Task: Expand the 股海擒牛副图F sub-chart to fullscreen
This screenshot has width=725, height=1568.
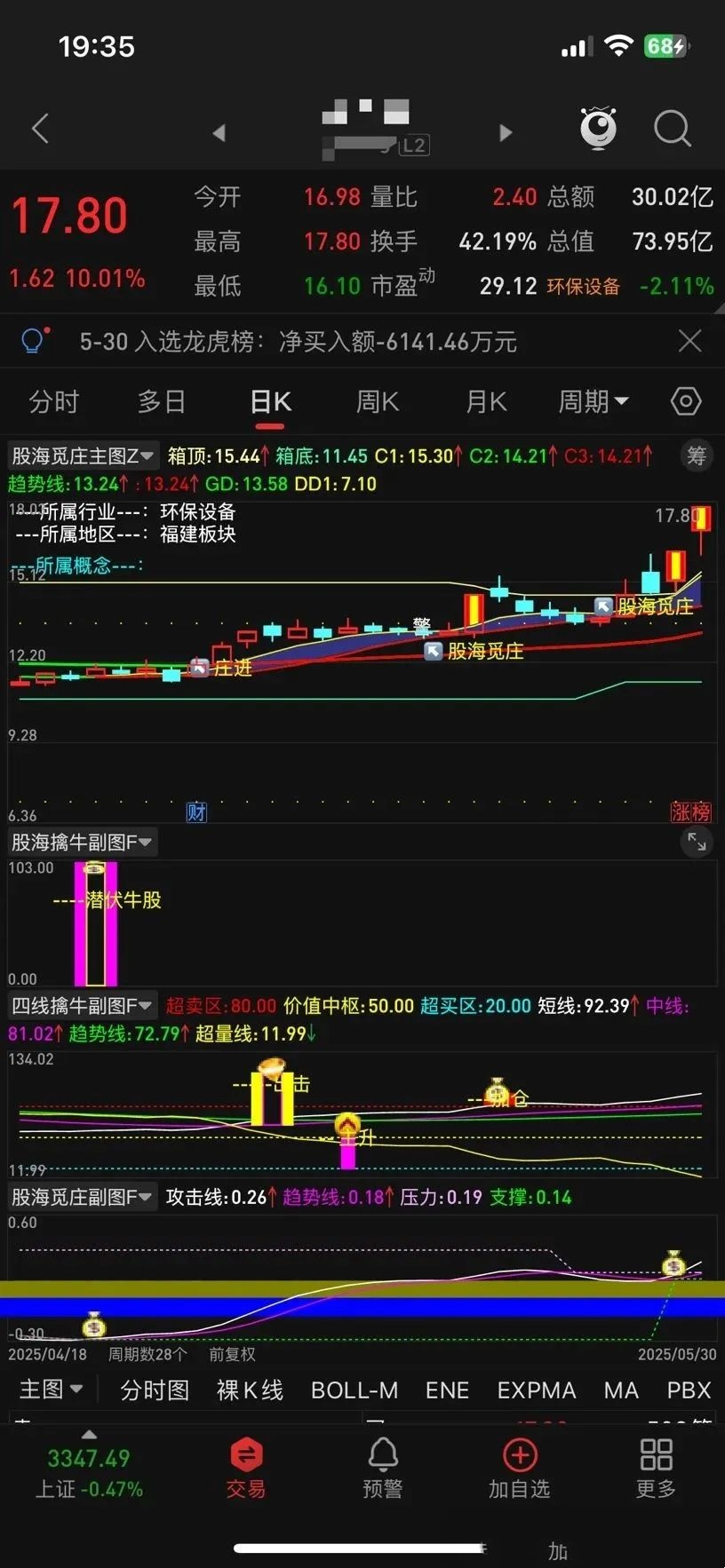Action: [697, 842]
